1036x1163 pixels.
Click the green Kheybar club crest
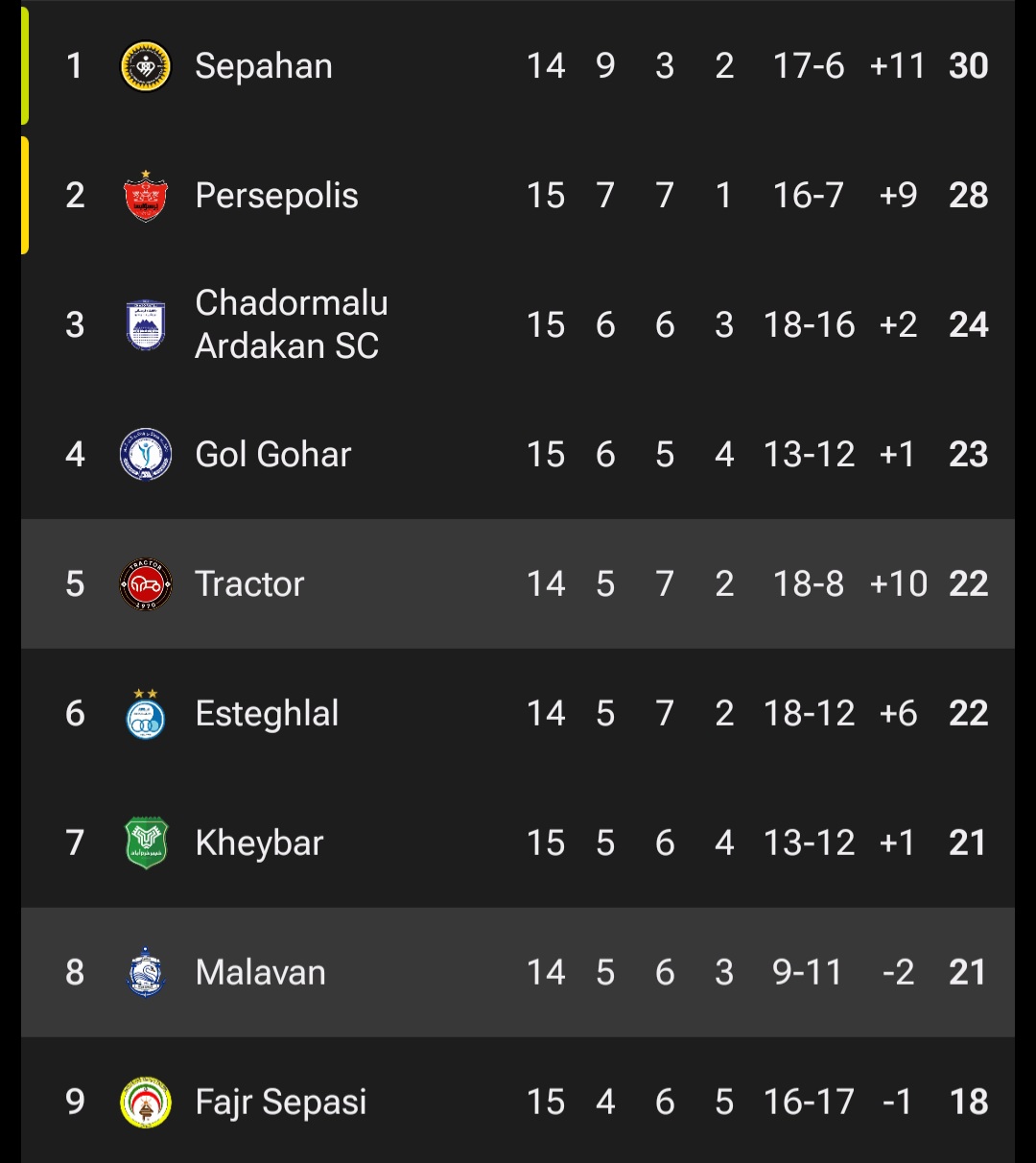pyautogui.click(x=146, y=843)
